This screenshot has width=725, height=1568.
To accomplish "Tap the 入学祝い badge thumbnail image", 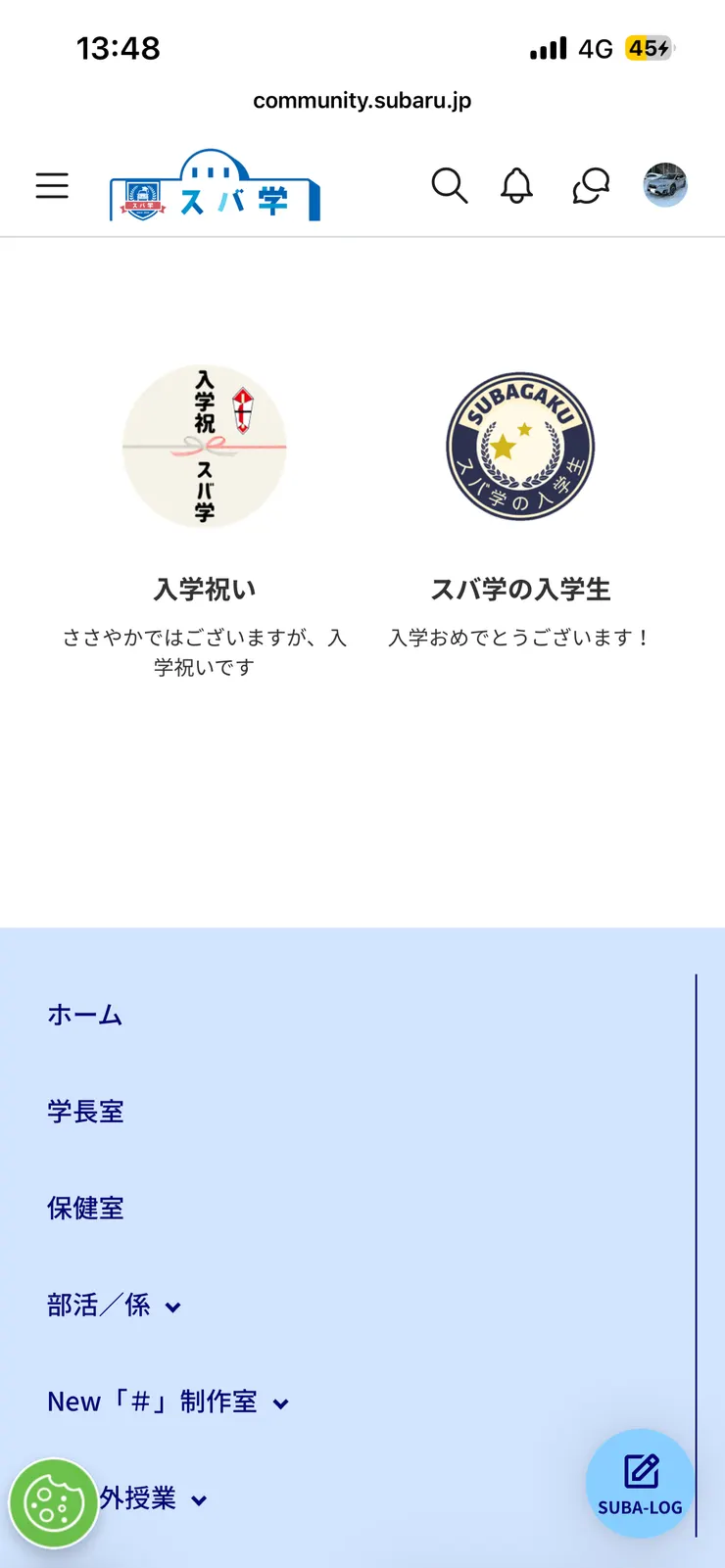I will click(204, 448).
